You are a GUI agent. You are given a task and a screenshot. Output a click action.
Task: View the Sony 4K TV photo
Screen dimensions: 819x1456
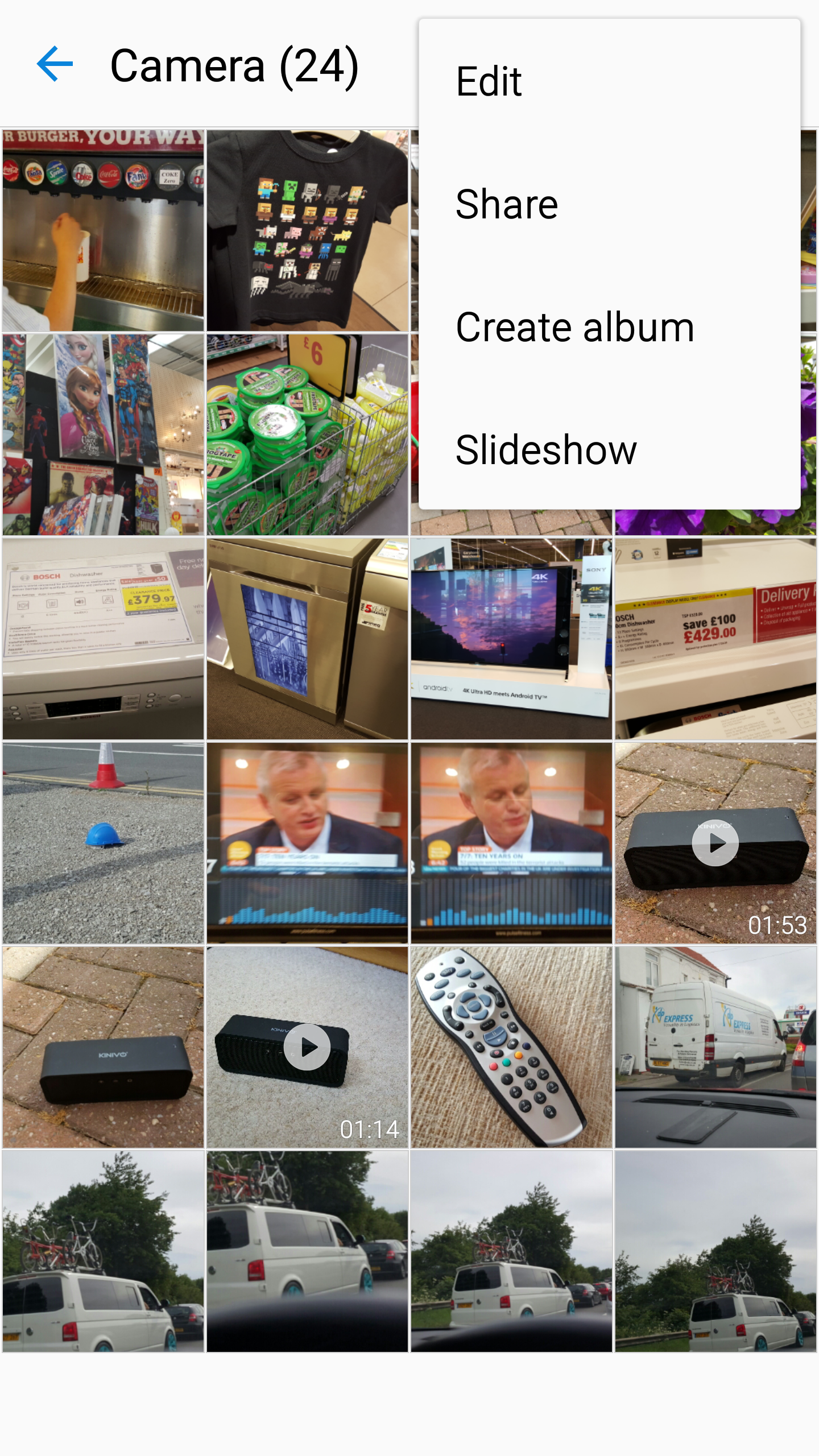pos(511,639)
